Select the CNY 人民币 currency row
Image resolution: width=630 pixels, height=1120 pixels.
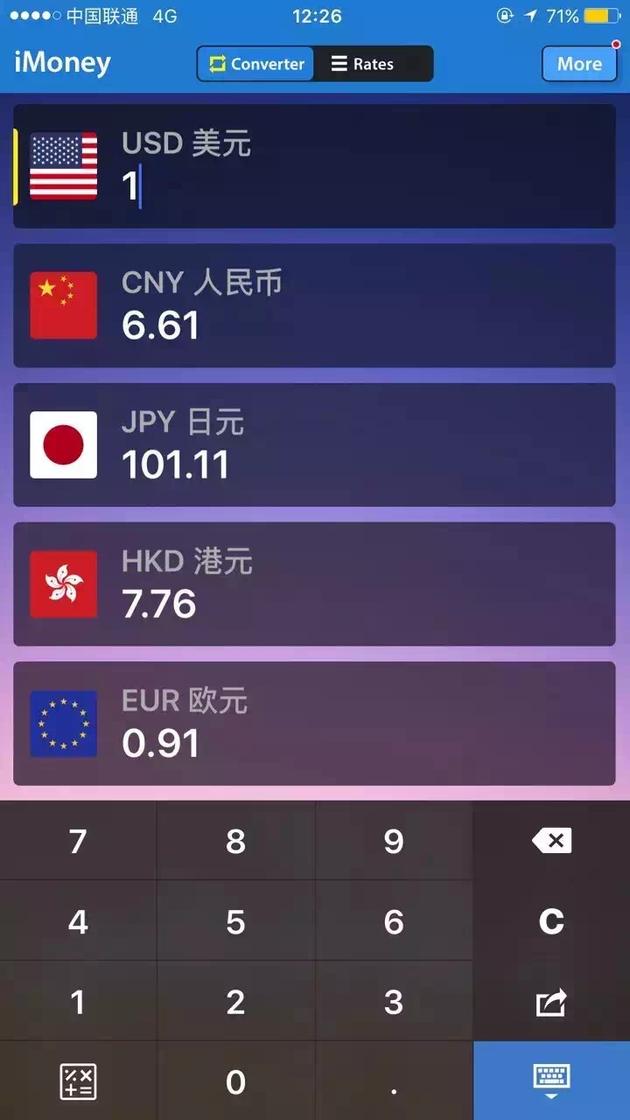tap(314, 306)
